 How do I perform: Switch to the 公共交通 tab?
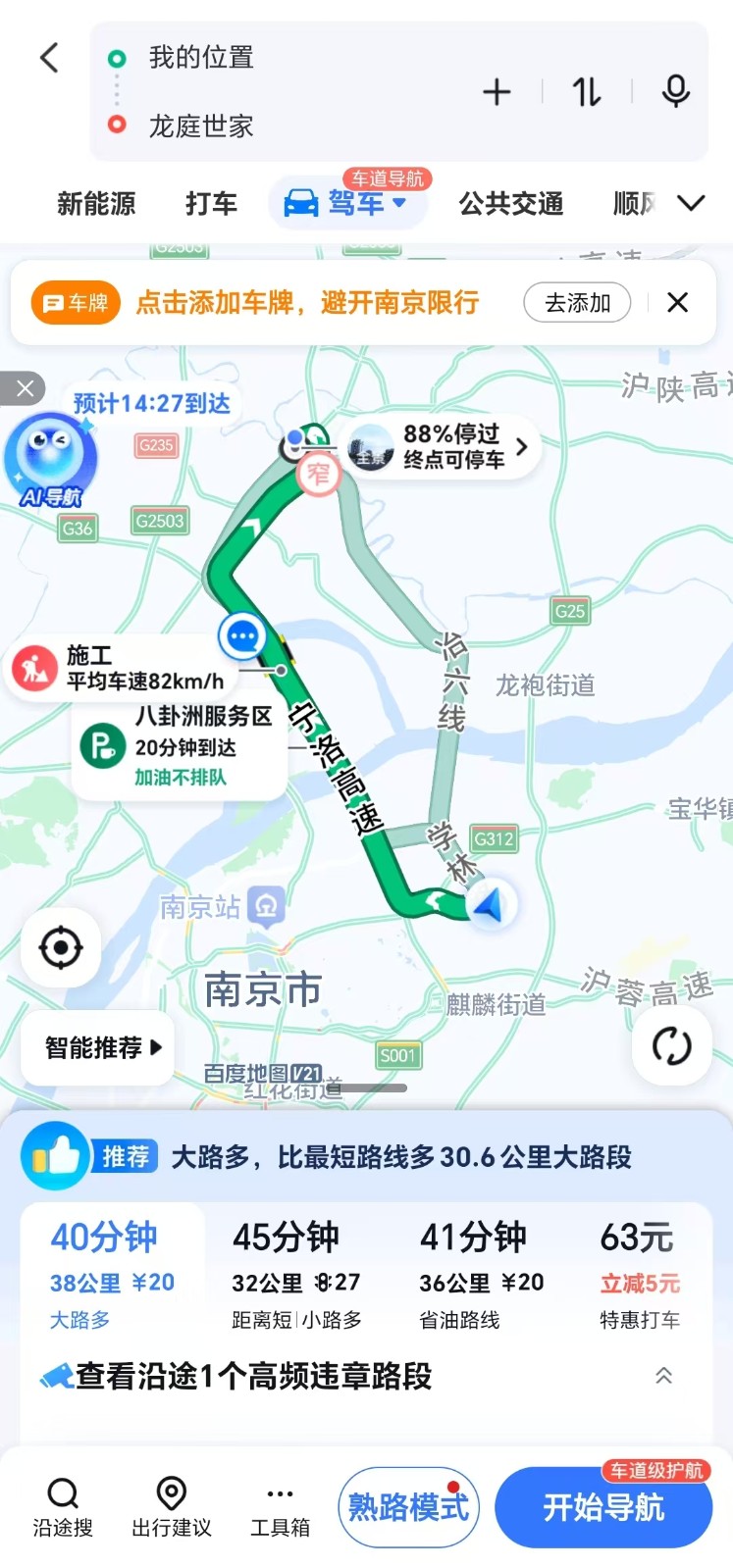510,204
